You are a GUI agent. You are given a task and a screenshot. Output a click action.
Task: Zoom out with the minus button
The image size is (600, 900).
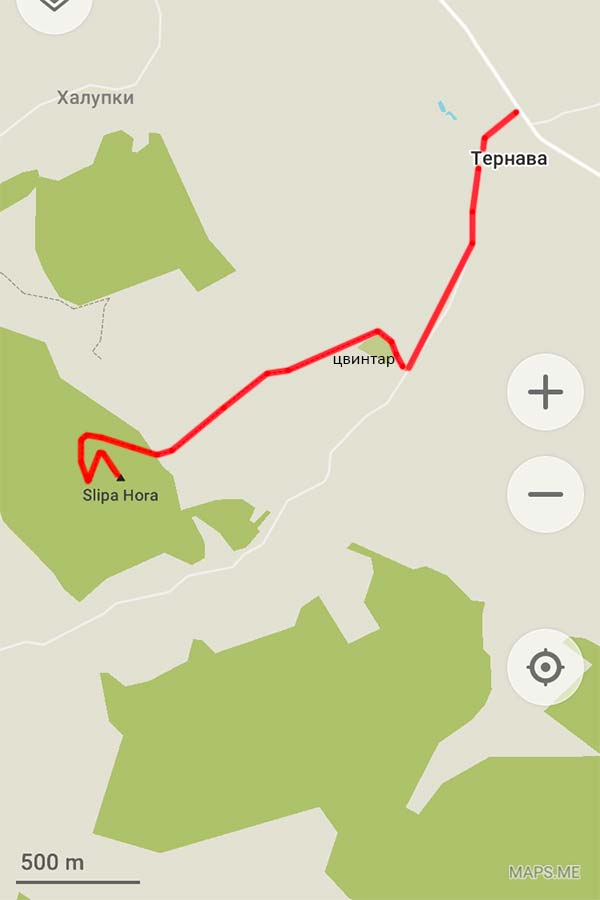coord(545,494)
